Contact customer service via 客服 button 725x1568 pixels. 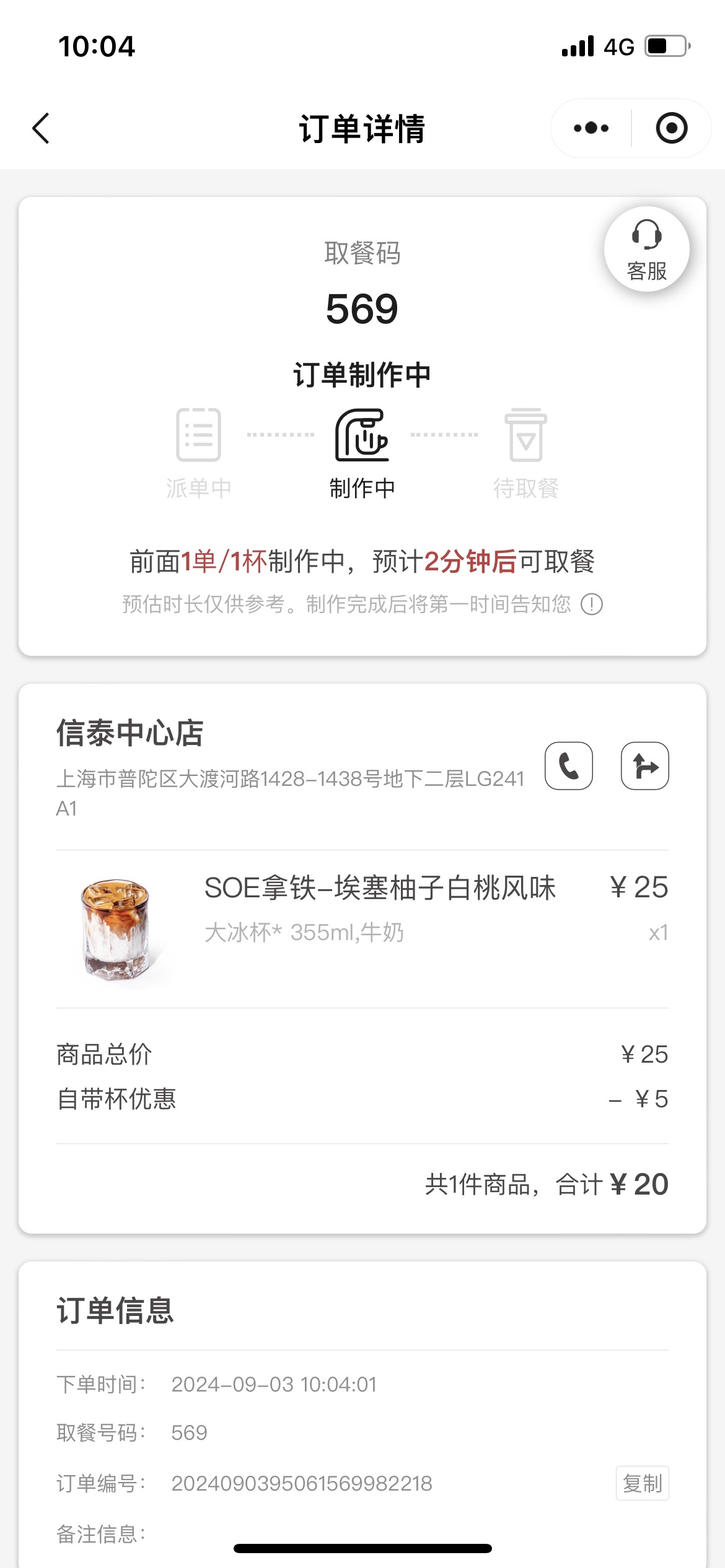pyautogui.click(x=647, y=250)
